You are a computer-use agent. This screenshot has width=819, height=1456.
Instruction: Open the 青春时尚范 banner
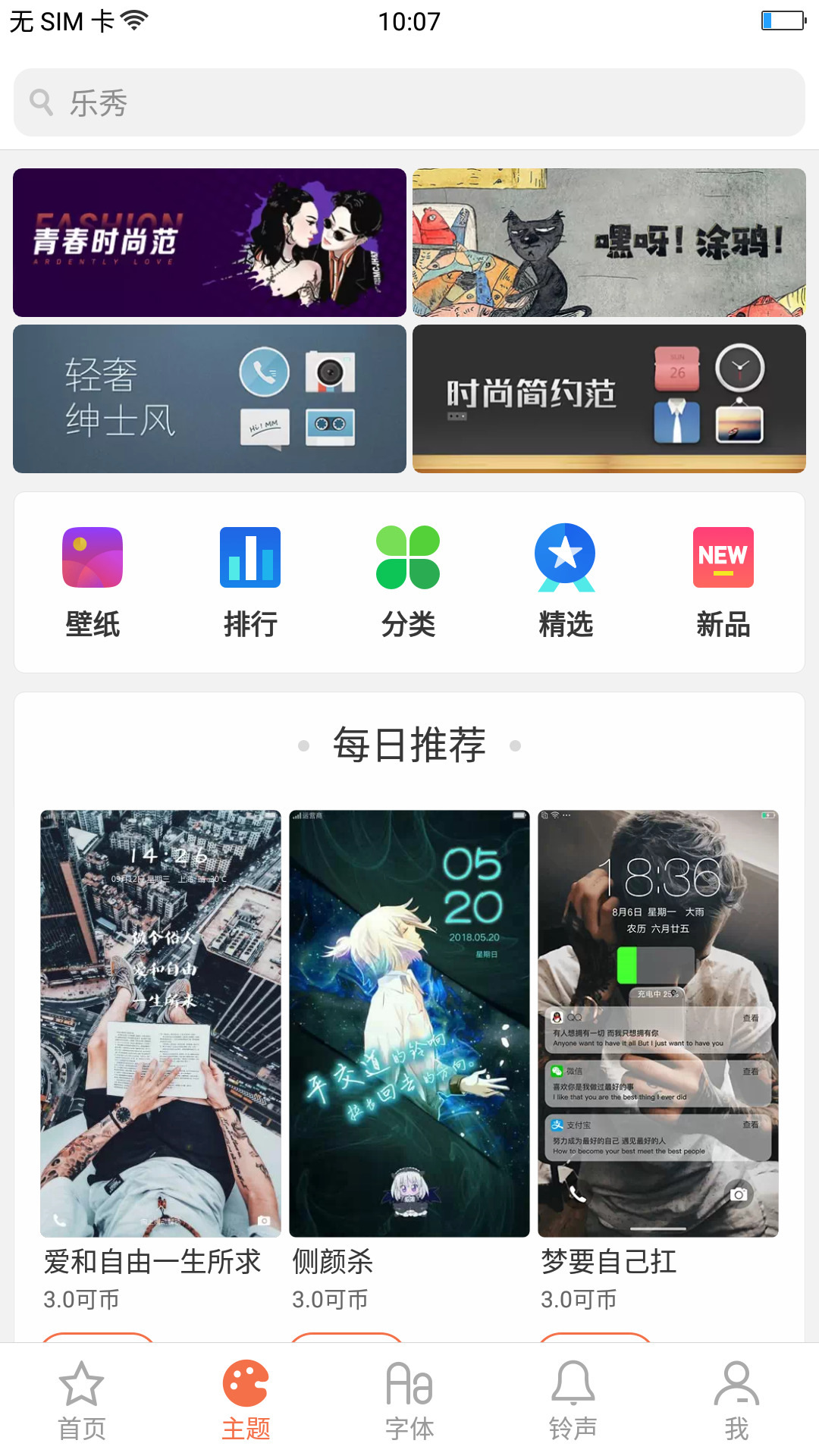(x=209, y=241)
